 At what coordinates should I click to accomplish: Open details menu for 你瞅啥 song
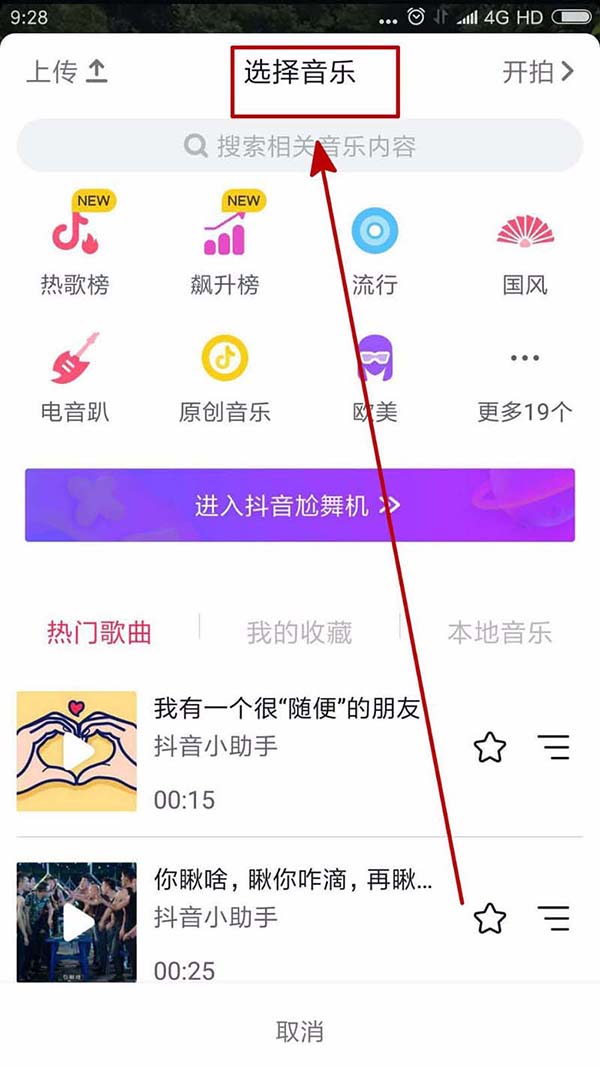[553, 918]
